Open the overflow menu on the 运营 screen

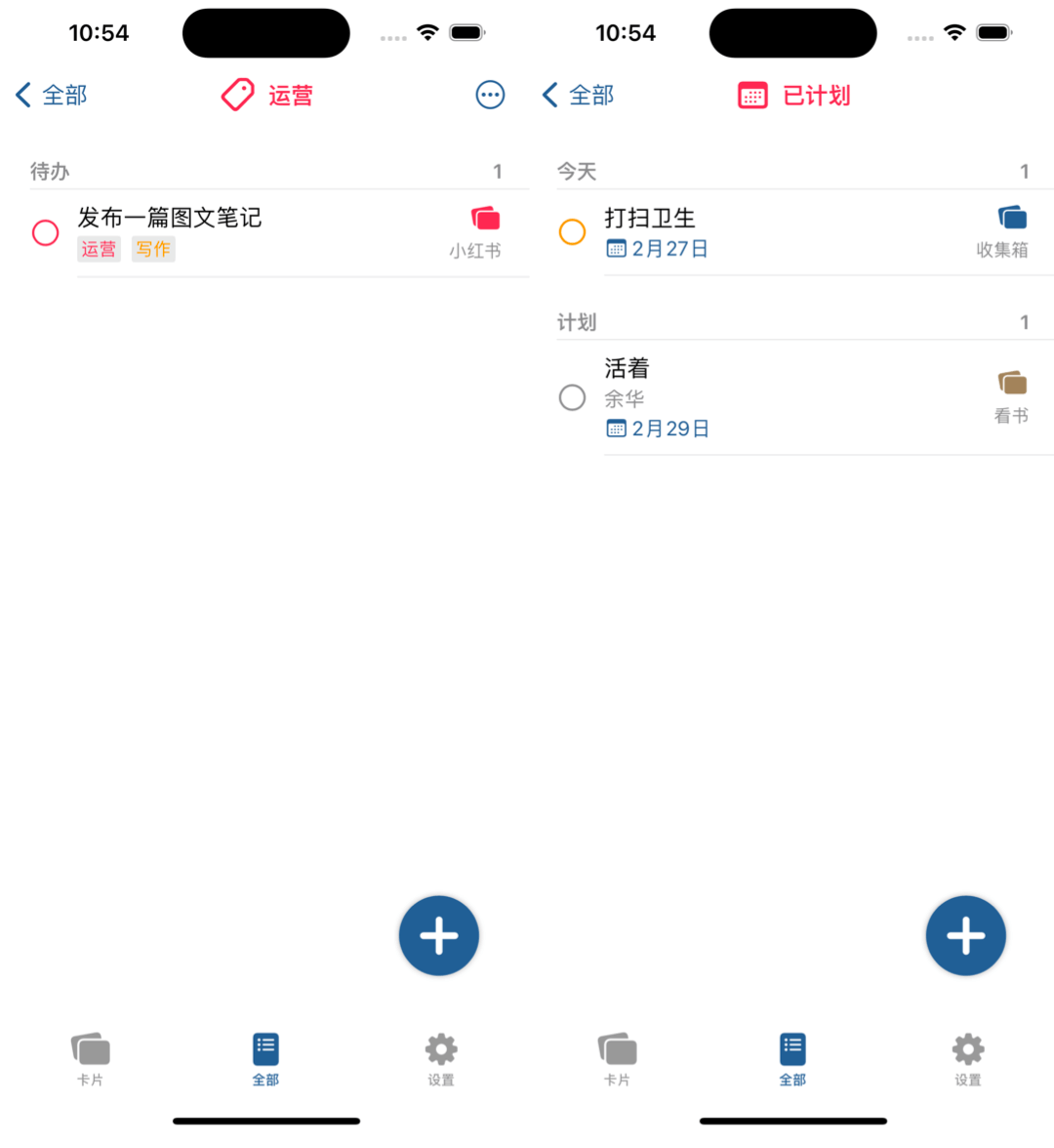[490, 95]
